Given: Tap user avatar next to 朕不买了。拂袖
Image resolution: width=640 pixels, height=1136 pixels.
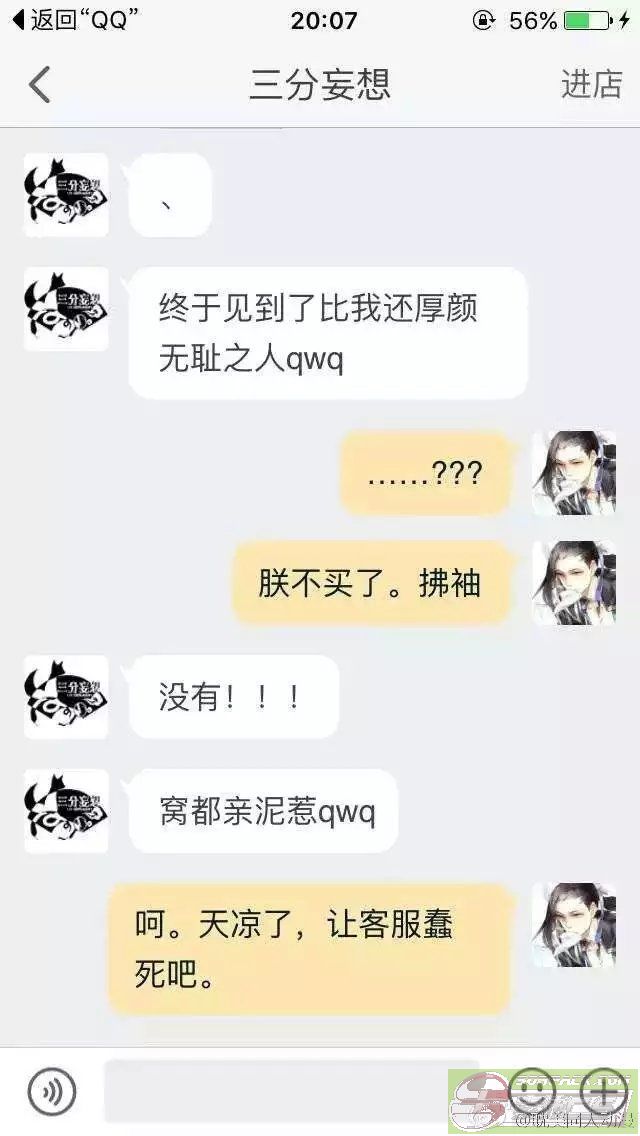Looking at the screenshot, I should point(573,583).
